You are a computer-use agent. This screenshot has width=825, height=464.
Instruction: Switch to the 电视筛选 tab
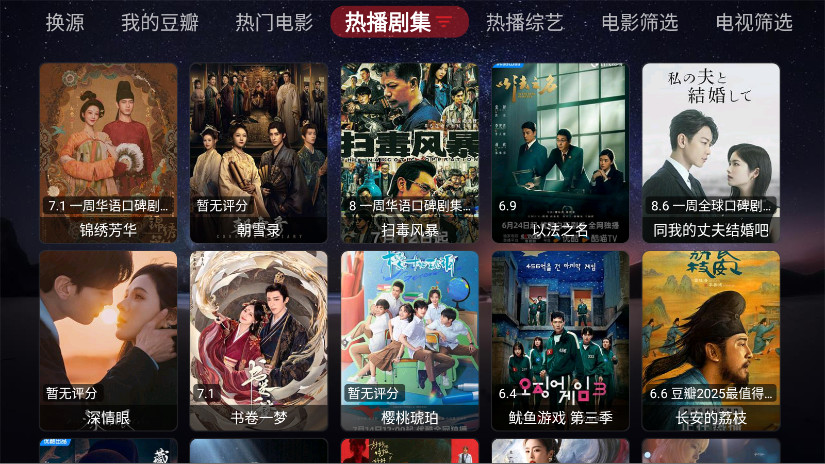754,22
